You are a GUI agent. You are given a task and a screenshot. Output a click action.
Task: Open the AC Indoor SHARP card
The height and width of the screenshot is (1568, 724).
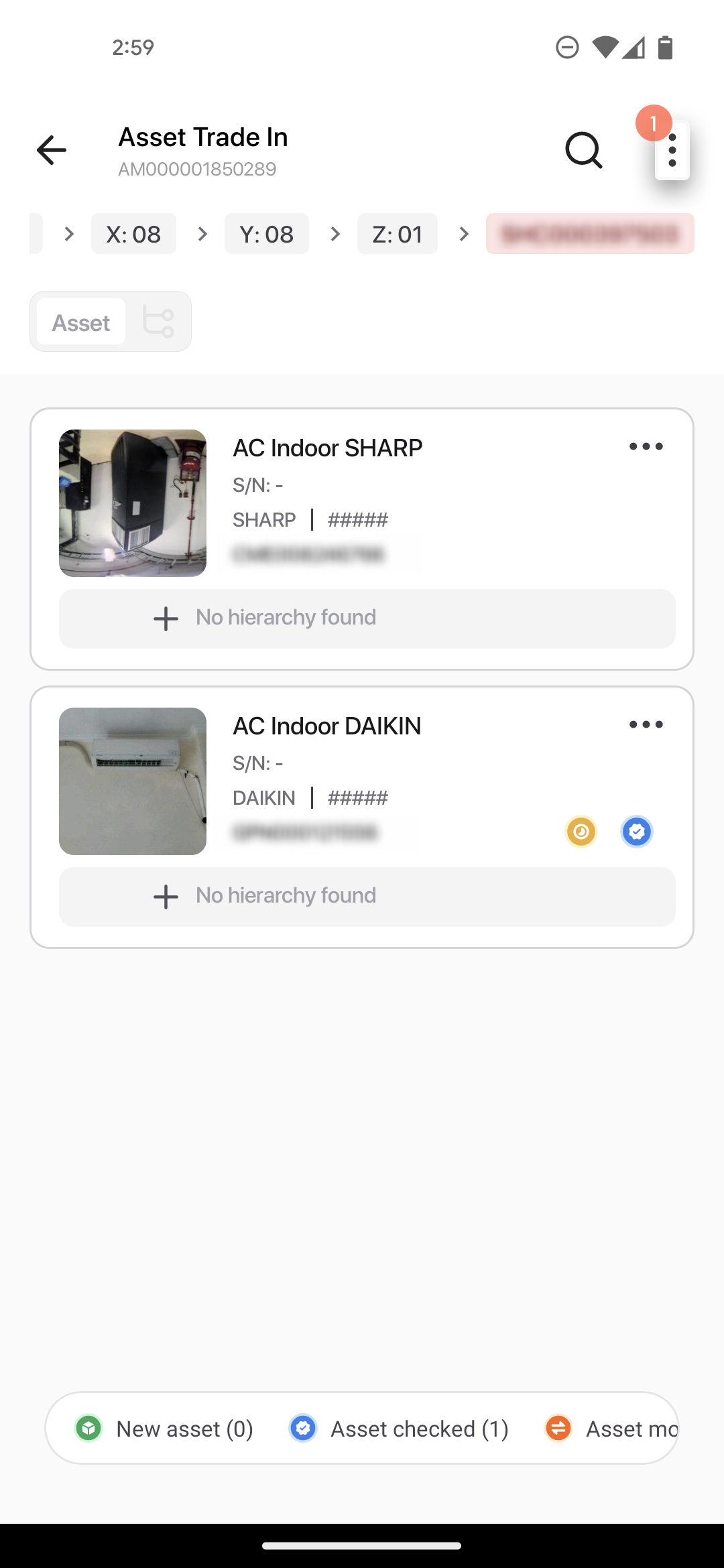[362, 503]
